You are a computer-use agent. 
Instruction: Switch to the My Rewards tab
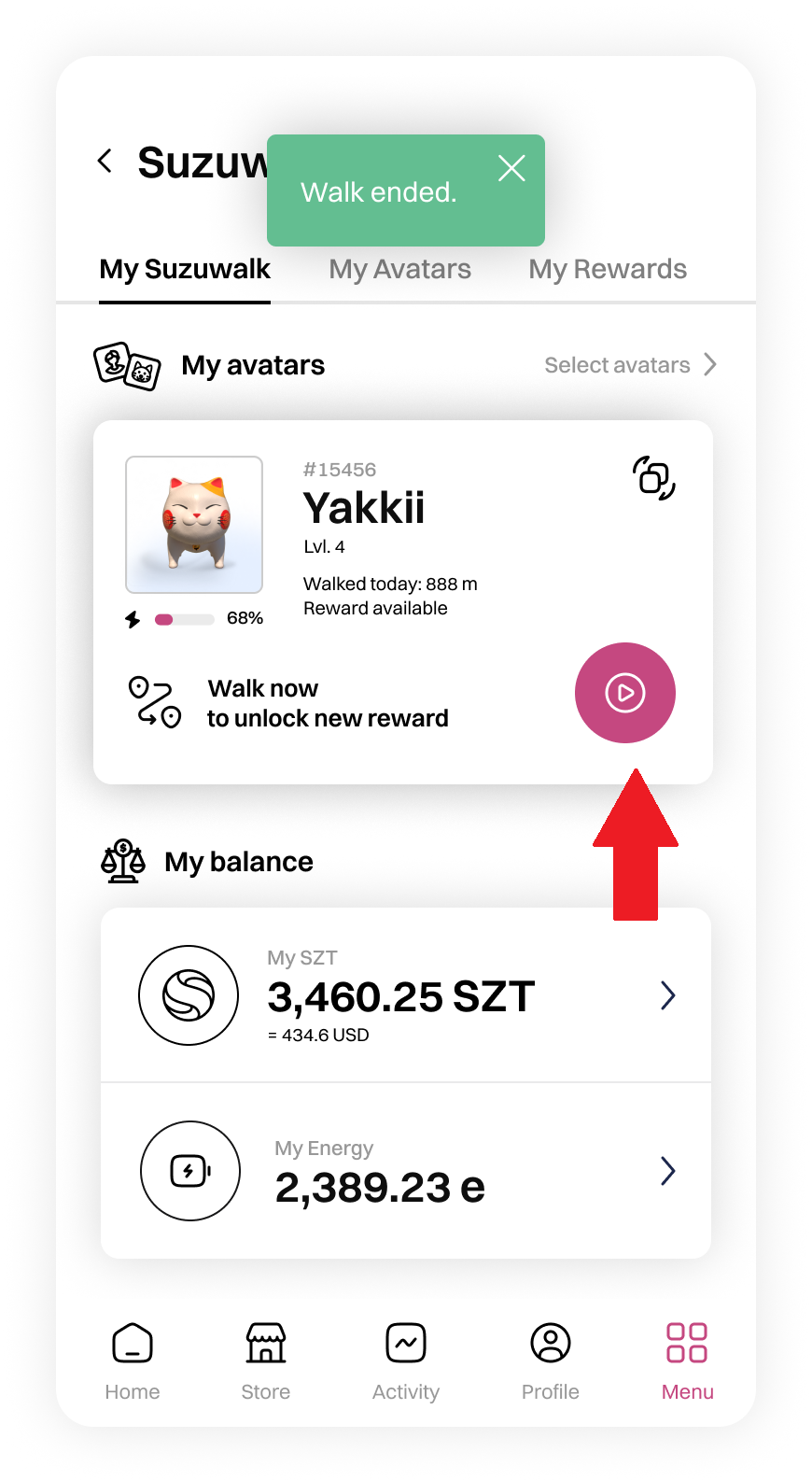tap(608, 270)
